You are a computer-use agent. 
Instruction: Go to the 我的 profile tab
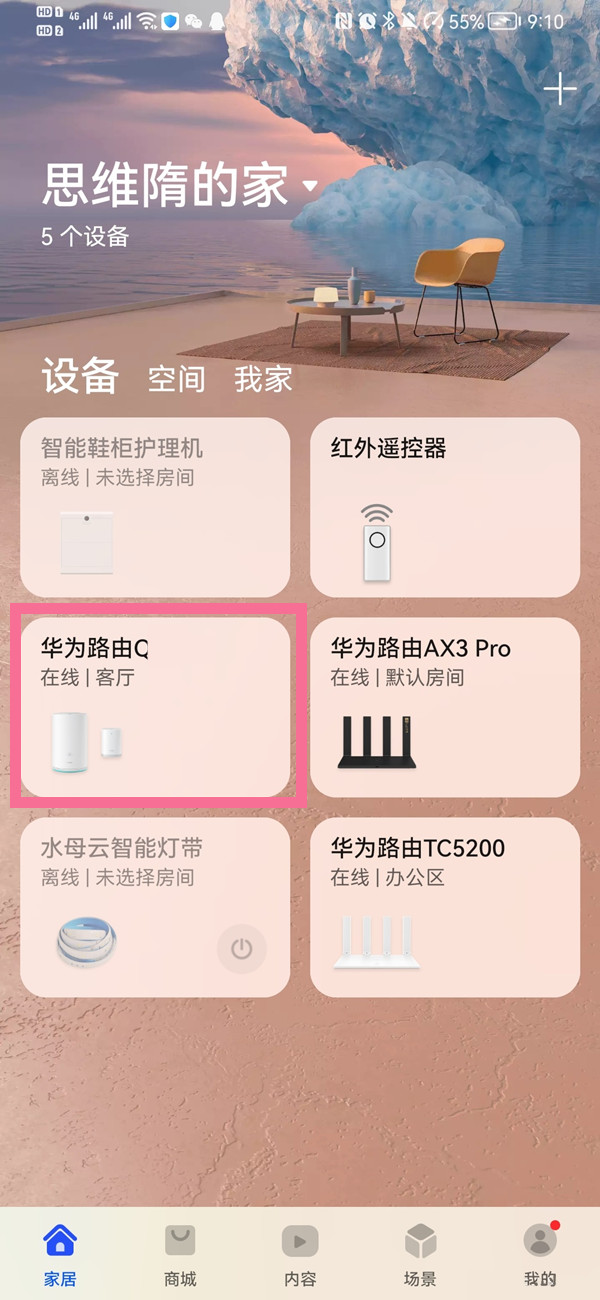click(x=540, y=1255)
